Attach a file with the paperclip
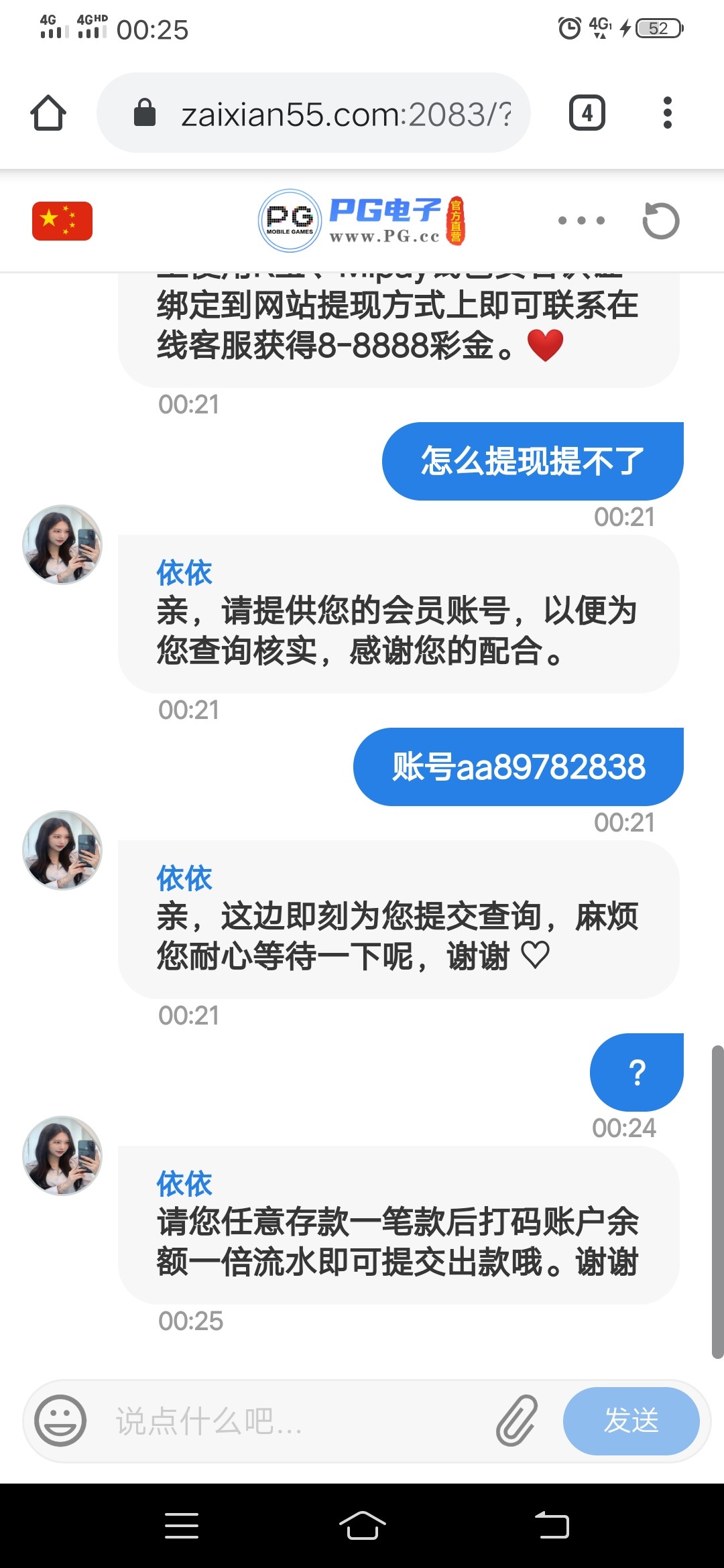 [x=517, y=1420]
